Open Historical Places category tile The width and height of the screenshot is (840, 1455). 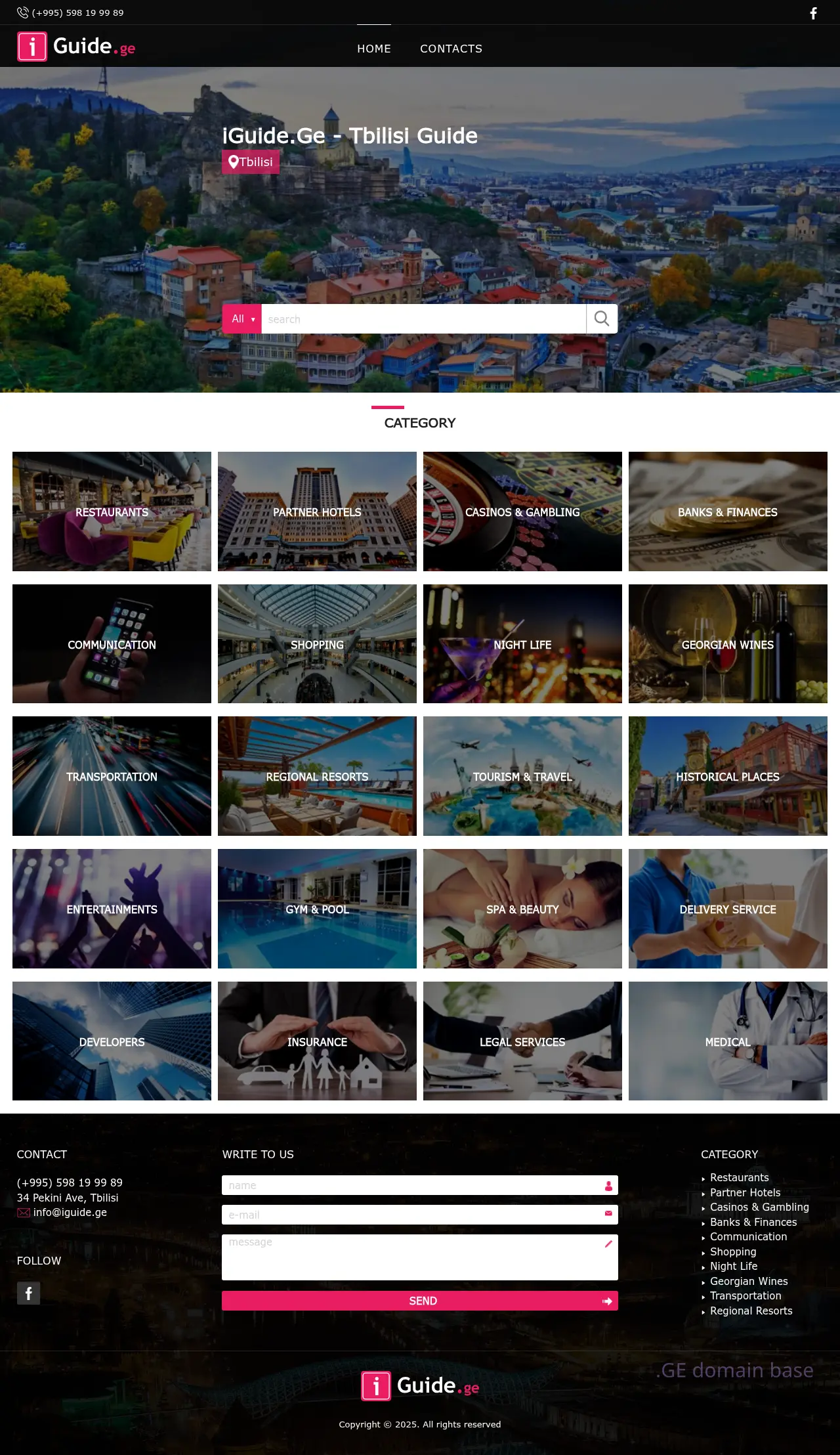point(728,776)
